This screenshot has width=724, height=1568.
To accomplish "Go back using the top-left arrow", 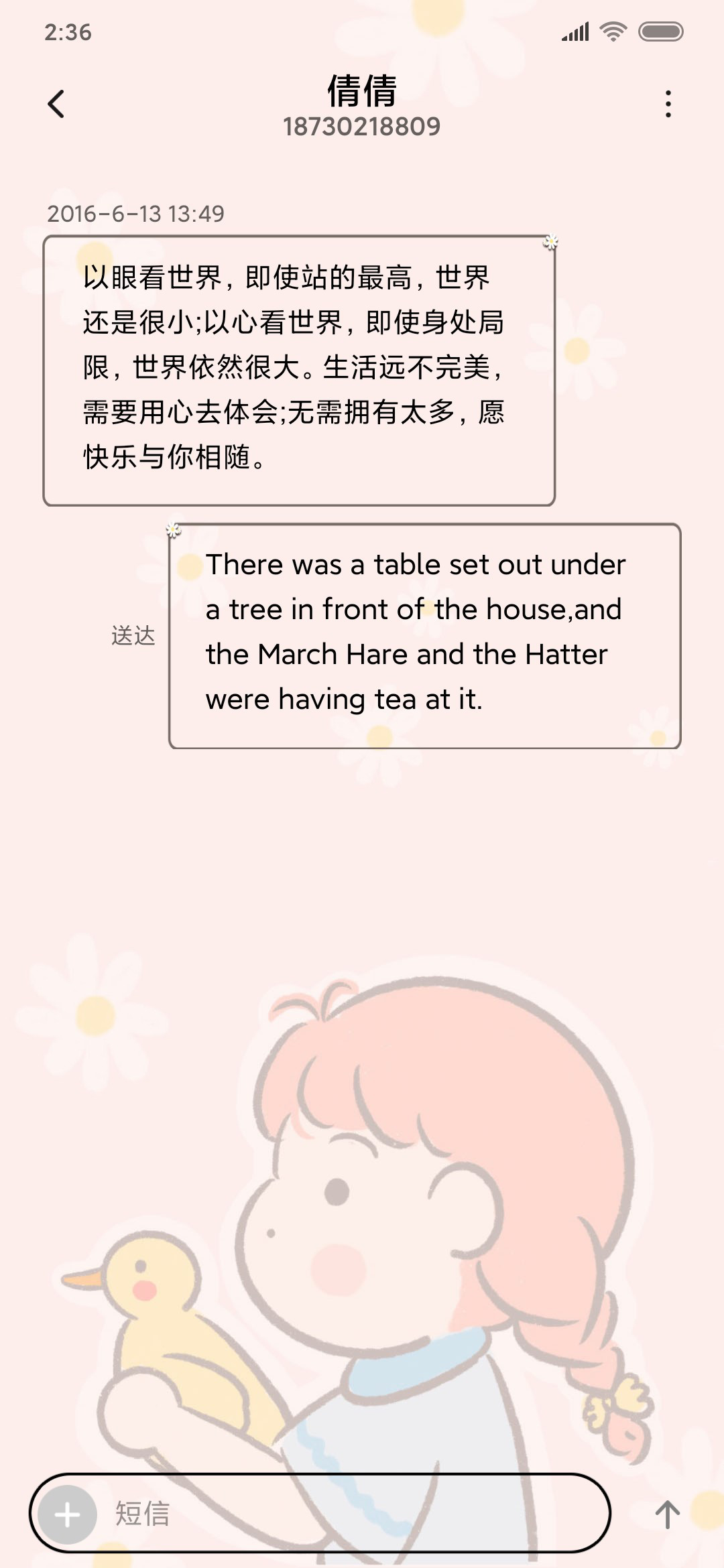I will (56, 104).
